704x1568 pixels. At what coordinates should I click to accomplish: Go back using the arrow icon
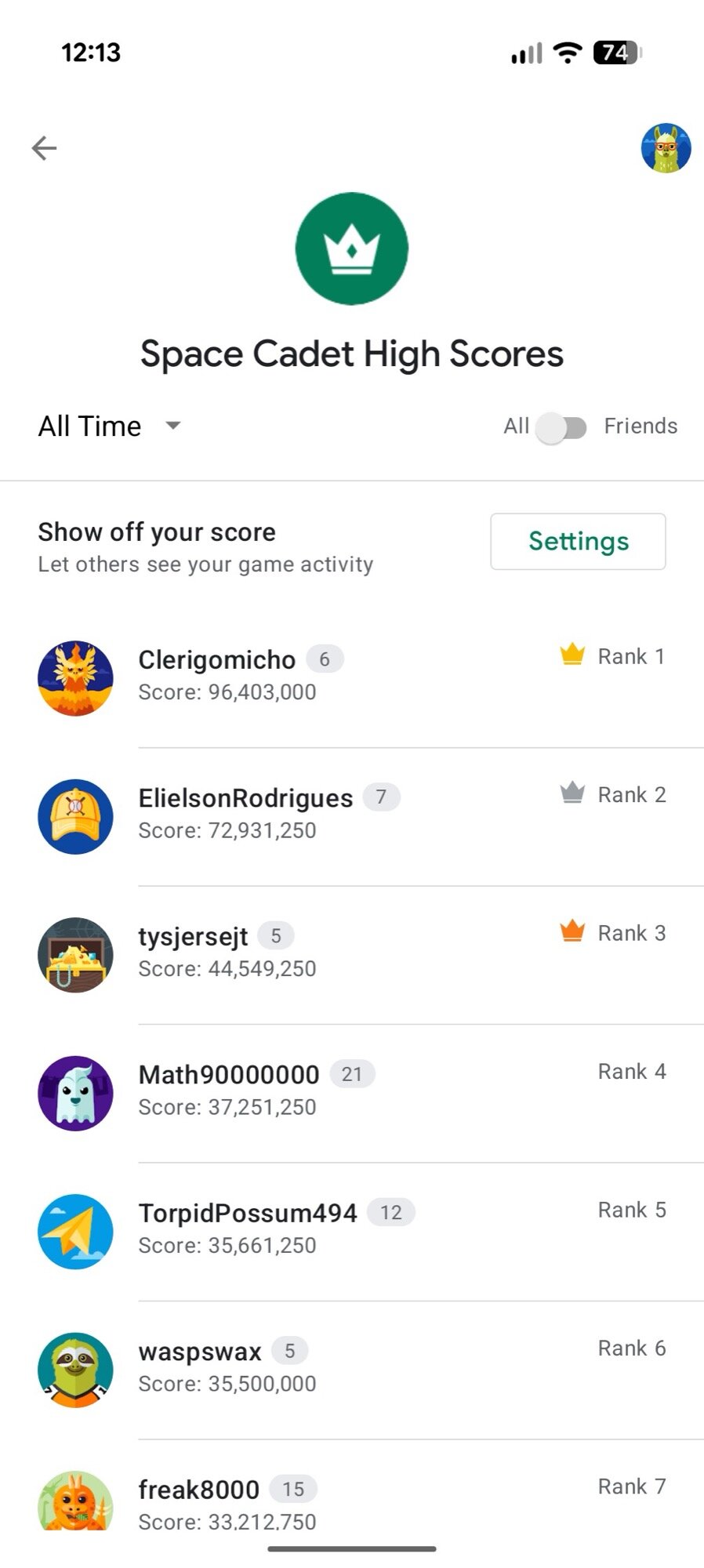coord(45,148)
